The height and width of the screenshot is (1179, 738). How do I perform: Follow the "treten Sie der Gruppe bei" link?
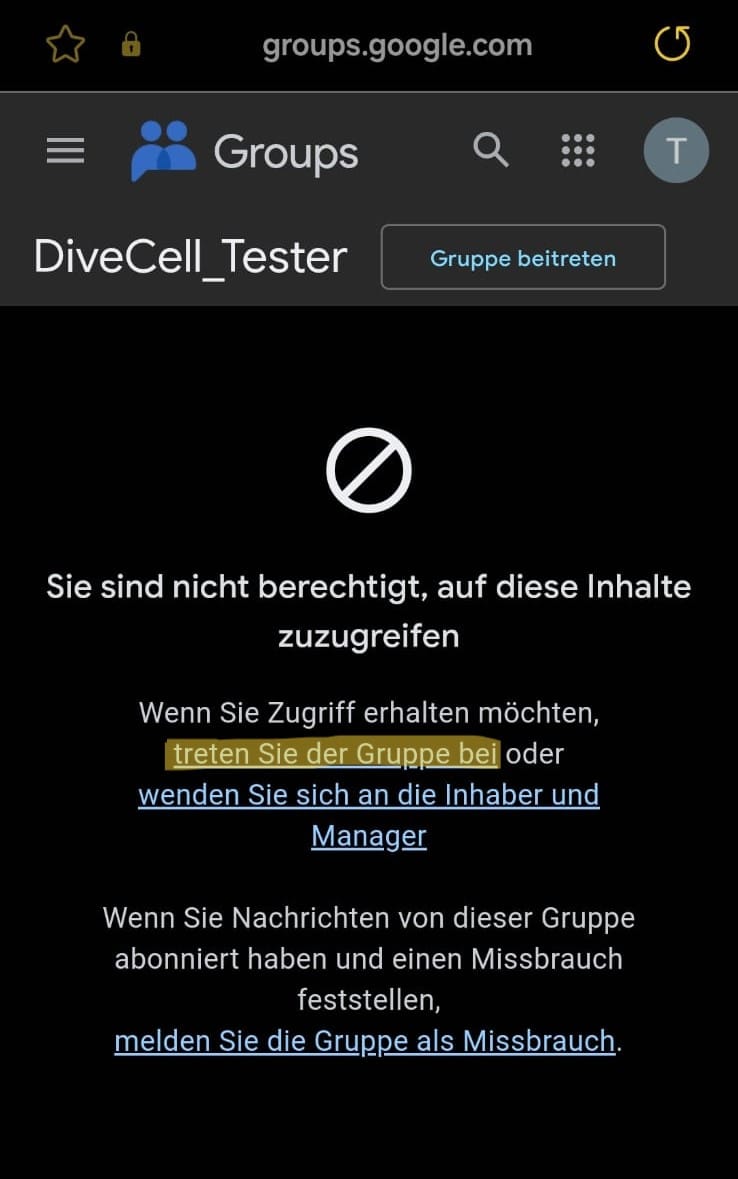pyautogui.click(x=335, y=754)
